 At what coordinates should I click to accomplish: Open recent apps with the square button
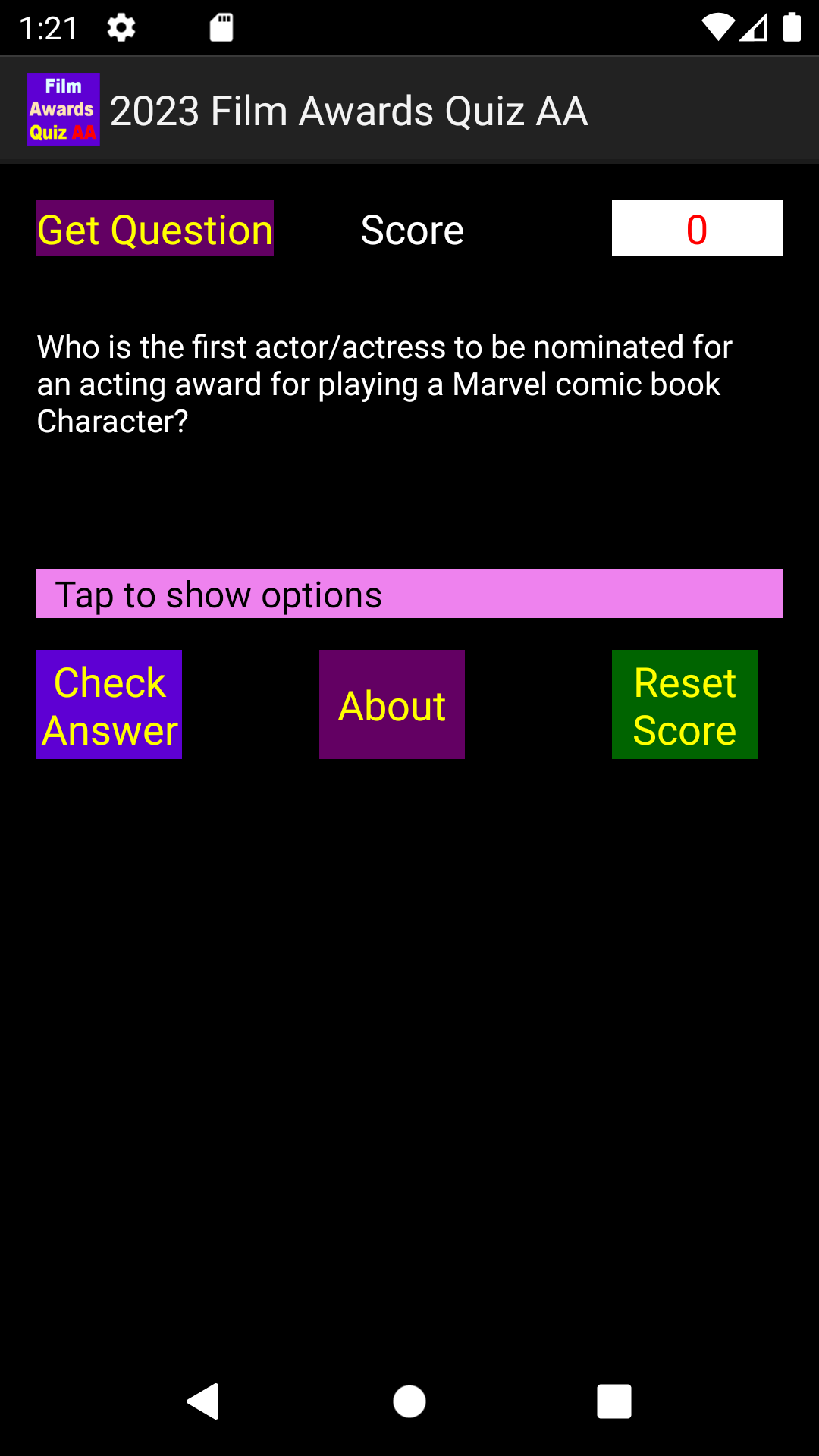tap(613, 1401)
